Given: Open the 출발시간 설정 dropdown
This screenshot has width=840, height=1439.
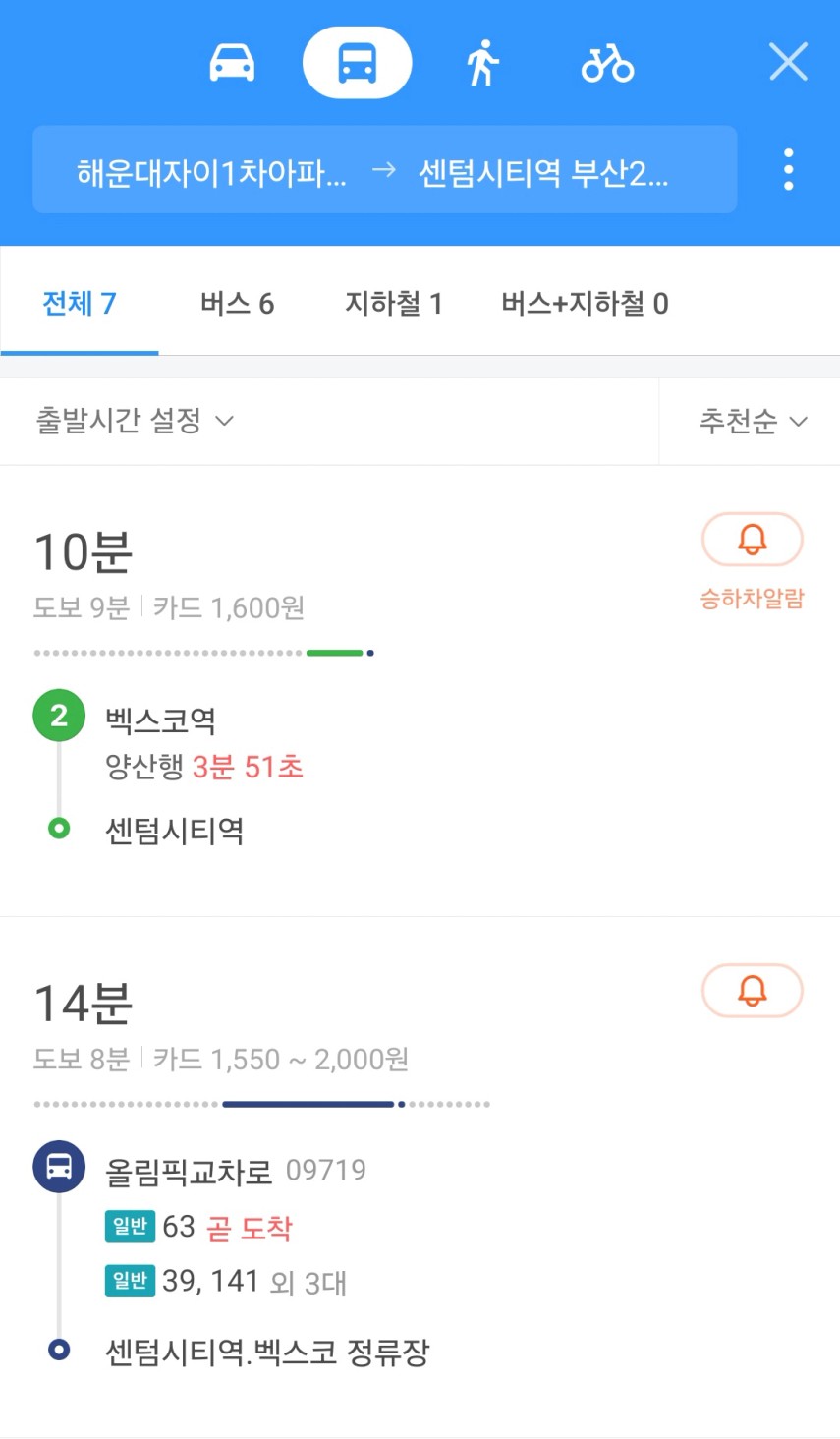Looking at the screenshot, I should point(135,421).
